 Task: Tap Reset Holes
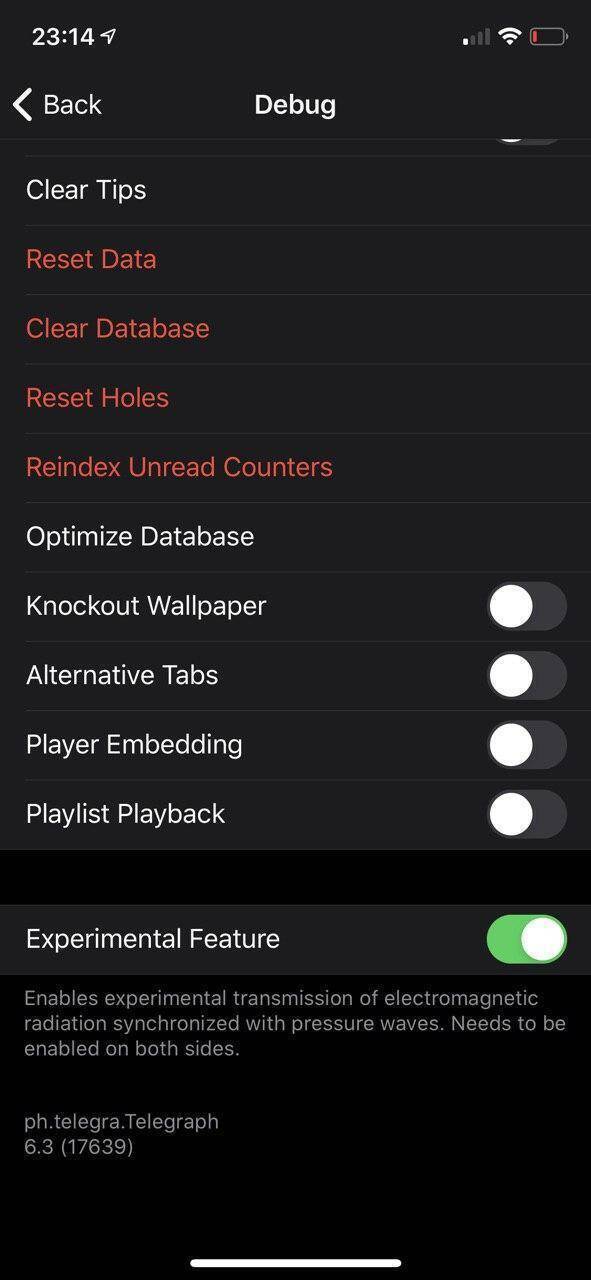tap(295, 398)
